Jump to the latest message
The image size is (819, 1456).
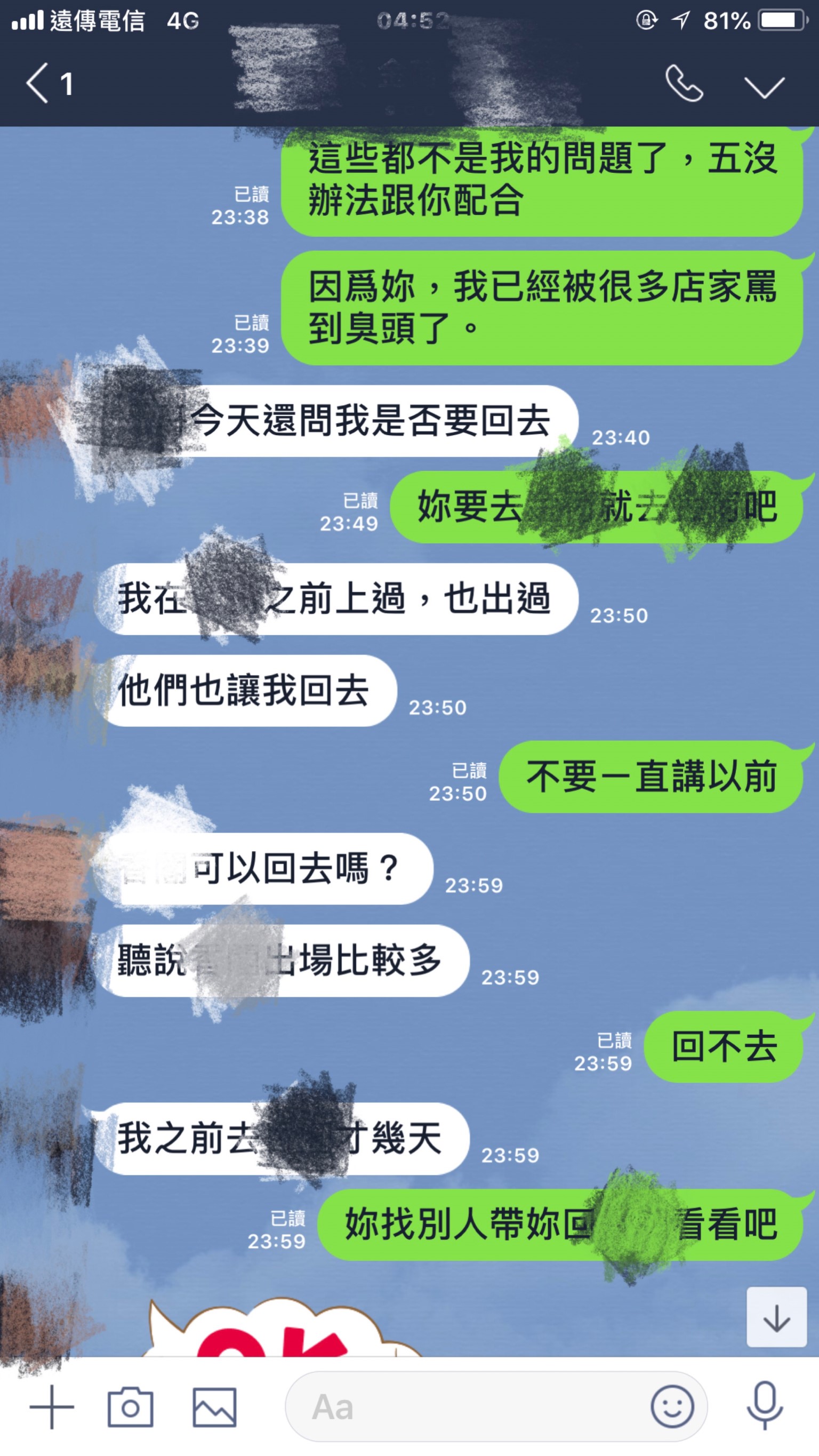point(776,1317)
